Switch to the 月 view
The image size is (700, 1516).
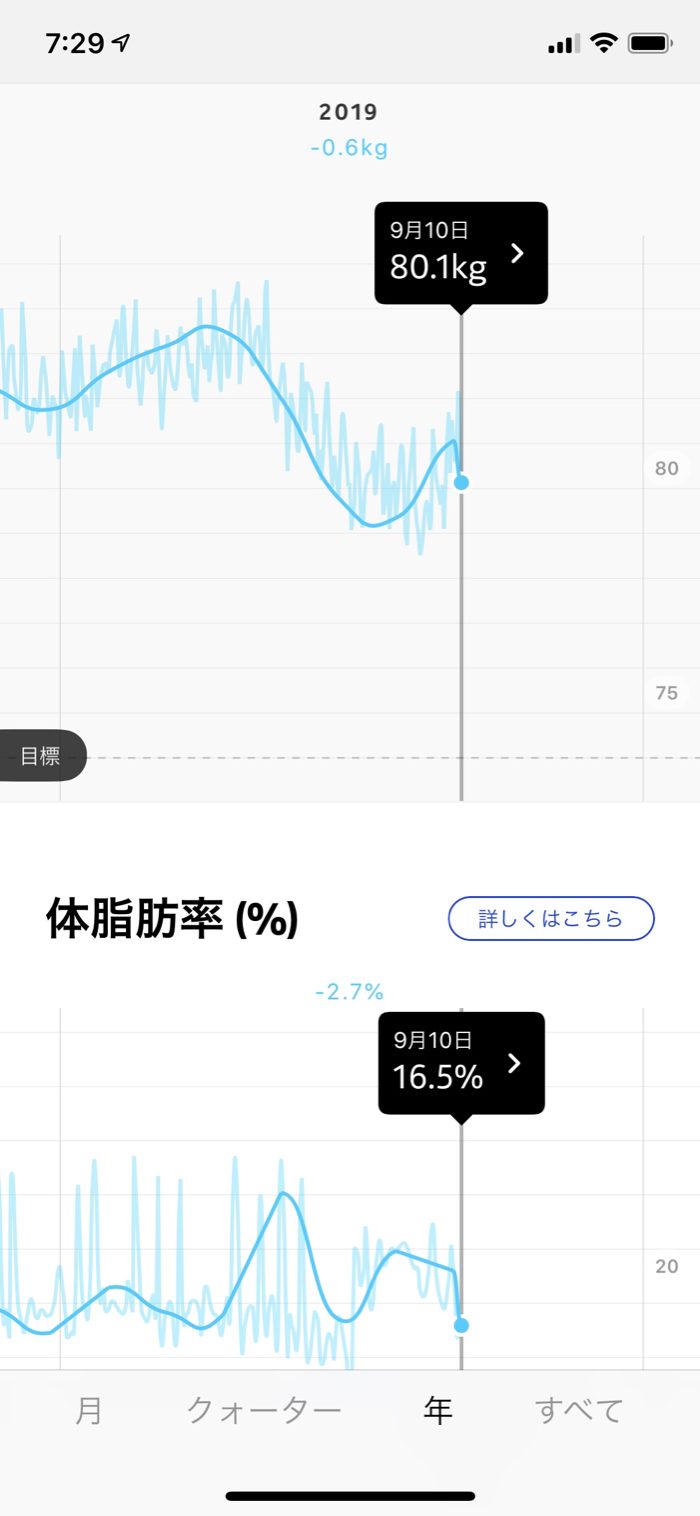[89, 1411]
